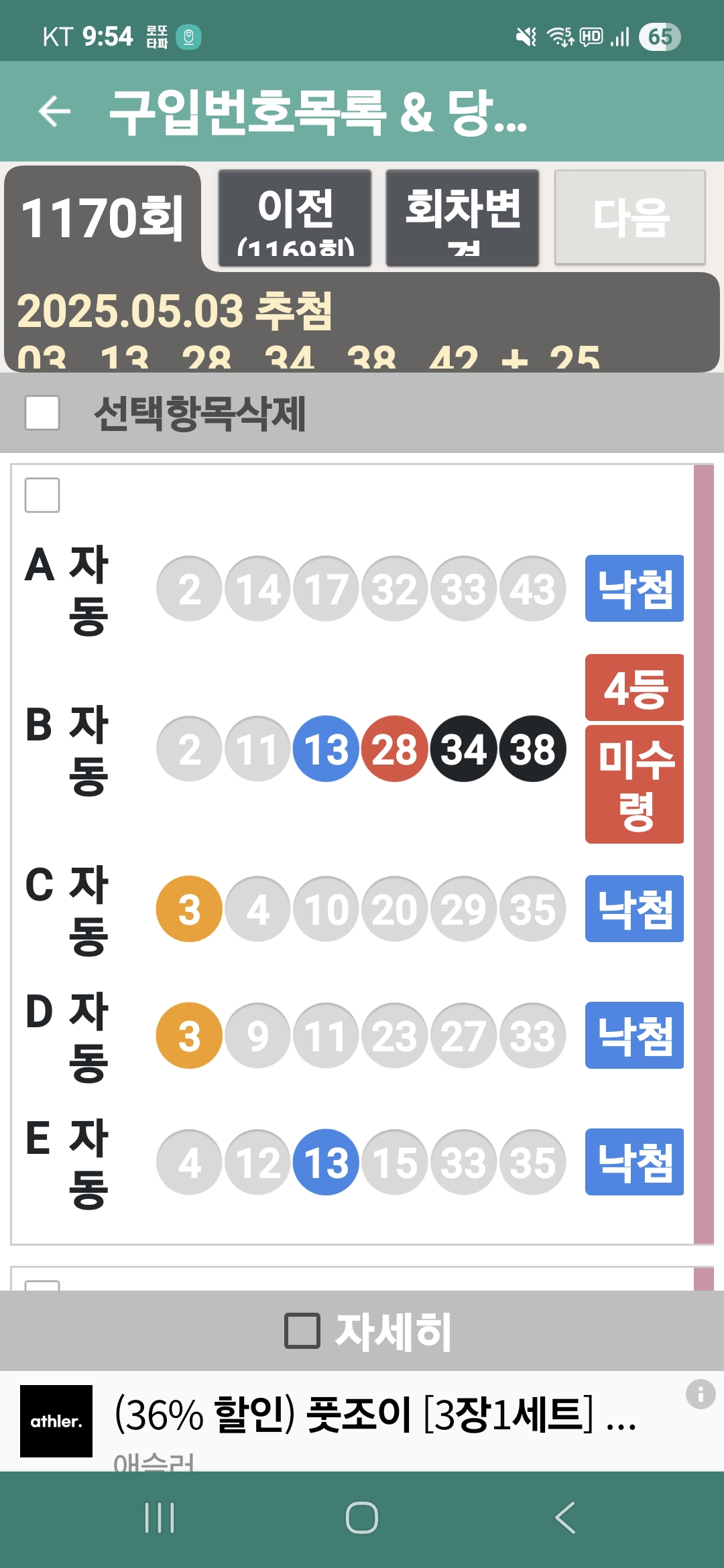Tap the system home button
This screenshot has height=1568, width=724.
click(362, 1518)
